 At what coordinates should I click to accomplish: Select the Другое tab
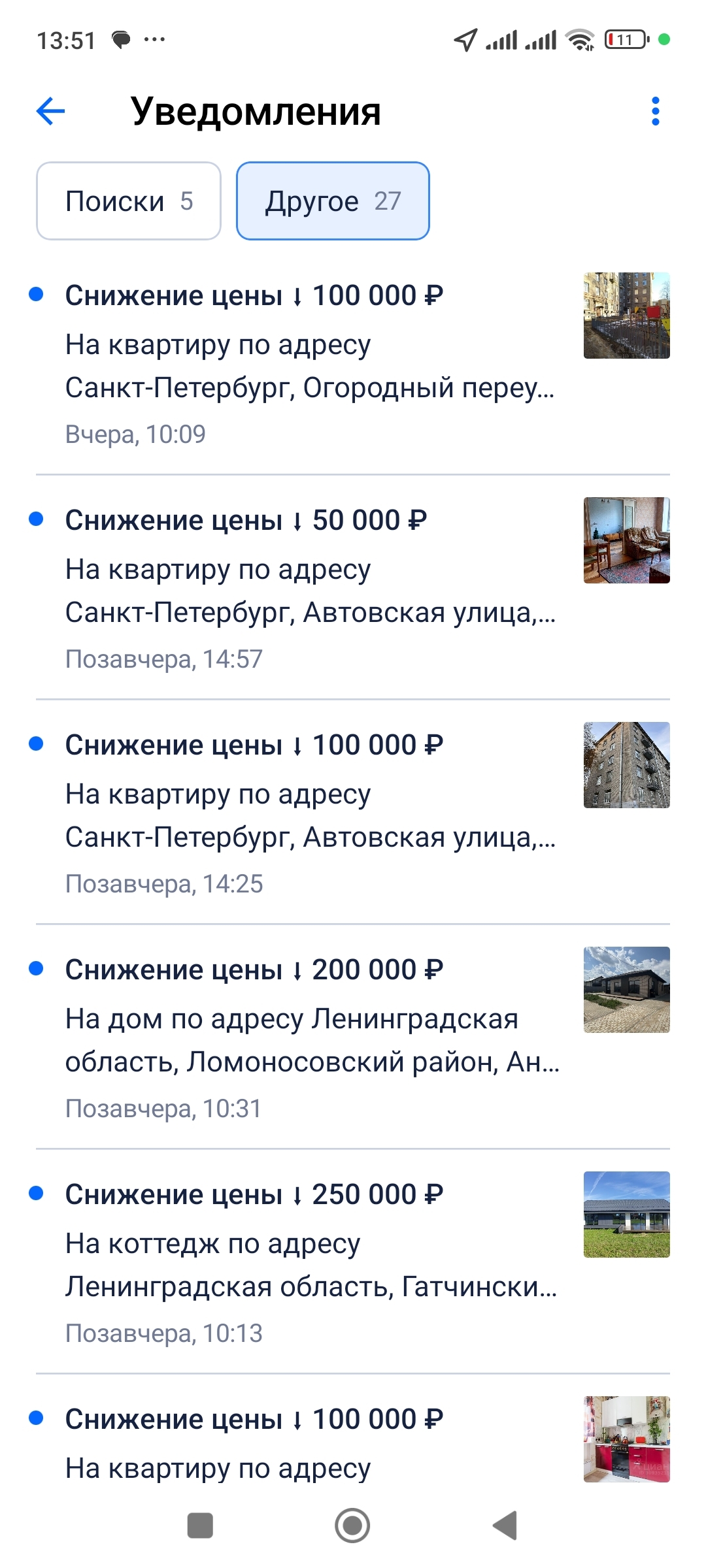pyautogui.click(x=333, y=201)
